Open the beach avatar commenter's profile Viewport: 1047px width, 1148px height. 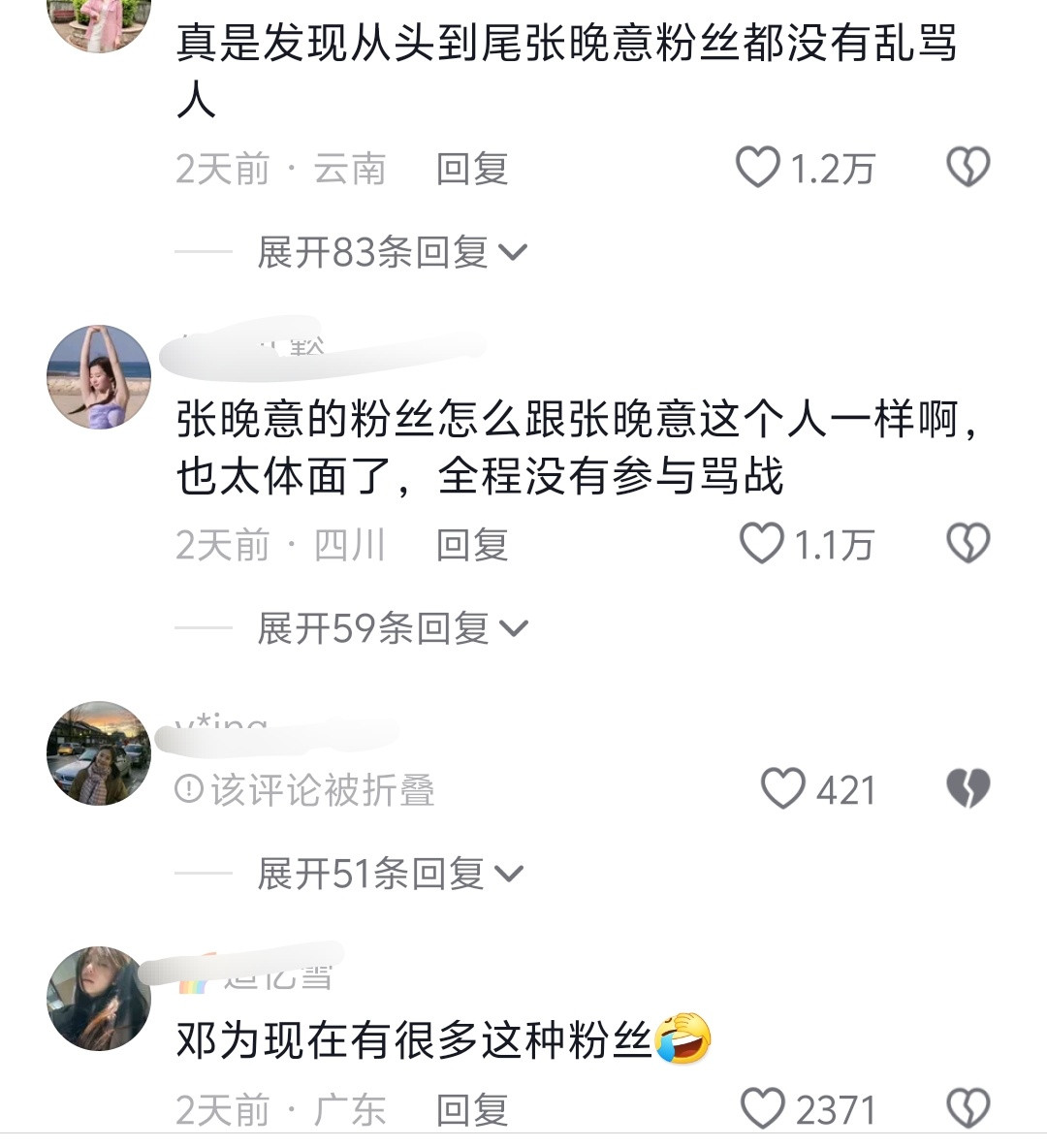pos(99,377)
